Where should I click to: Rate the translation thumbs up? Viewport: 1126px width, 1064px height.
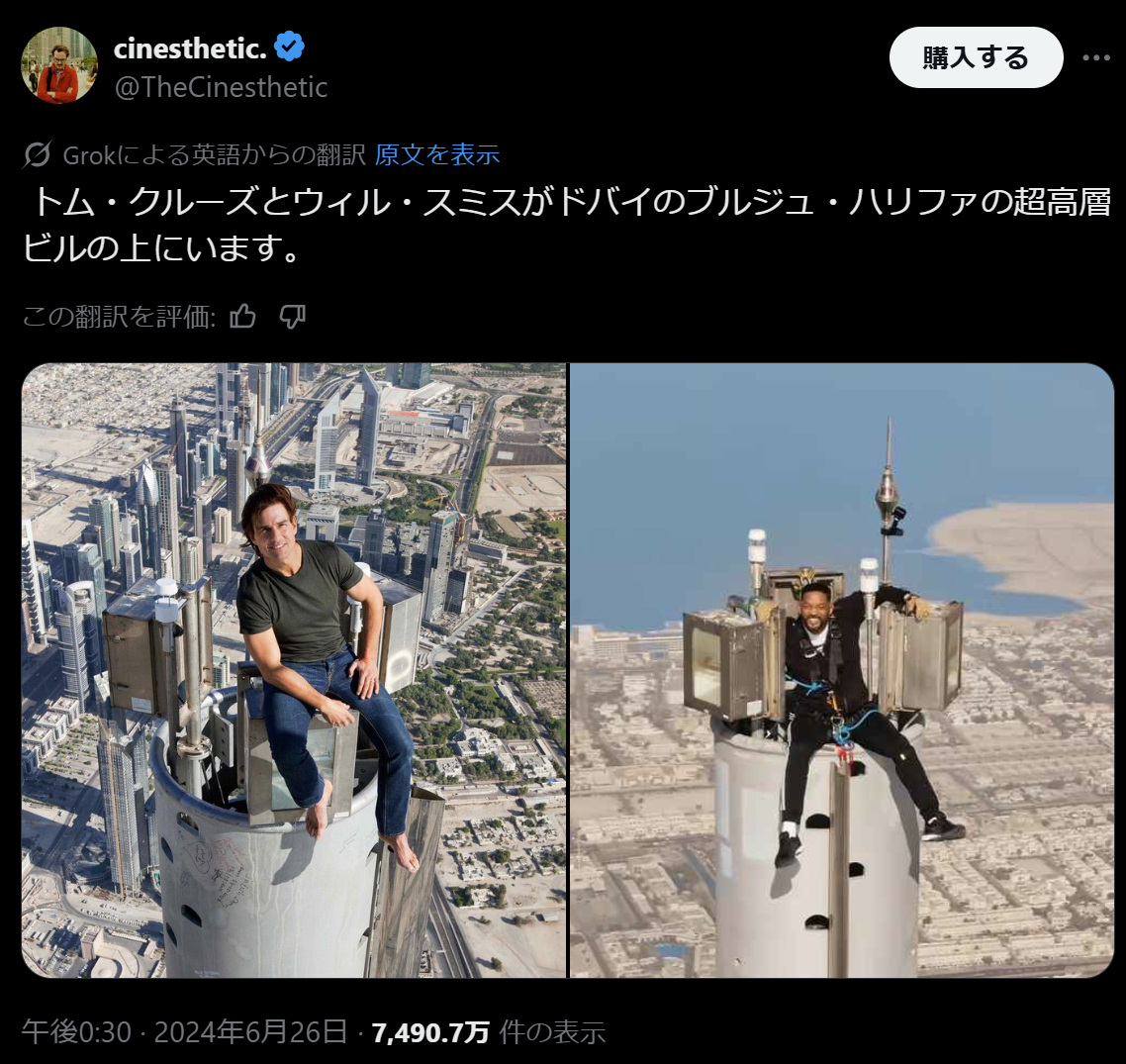(x=242, y=317)
